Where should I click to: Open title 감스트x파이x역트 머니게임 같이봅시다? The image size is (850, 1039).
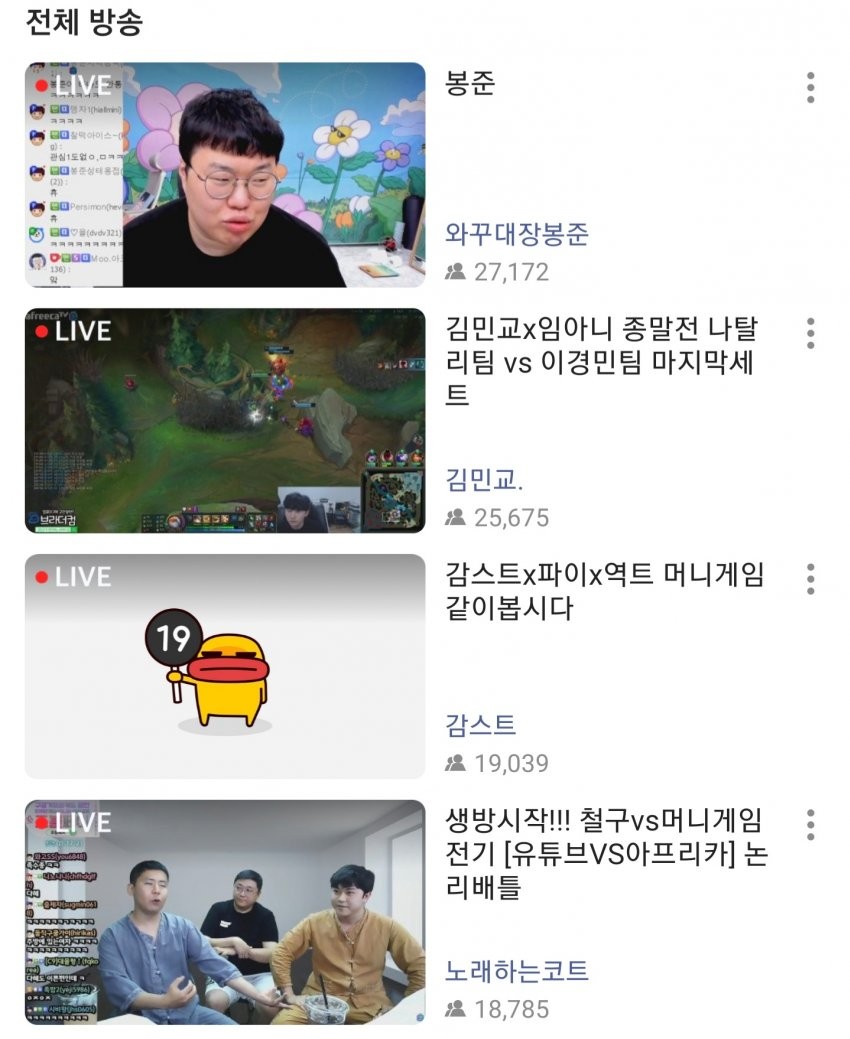[x=604, y=591]
